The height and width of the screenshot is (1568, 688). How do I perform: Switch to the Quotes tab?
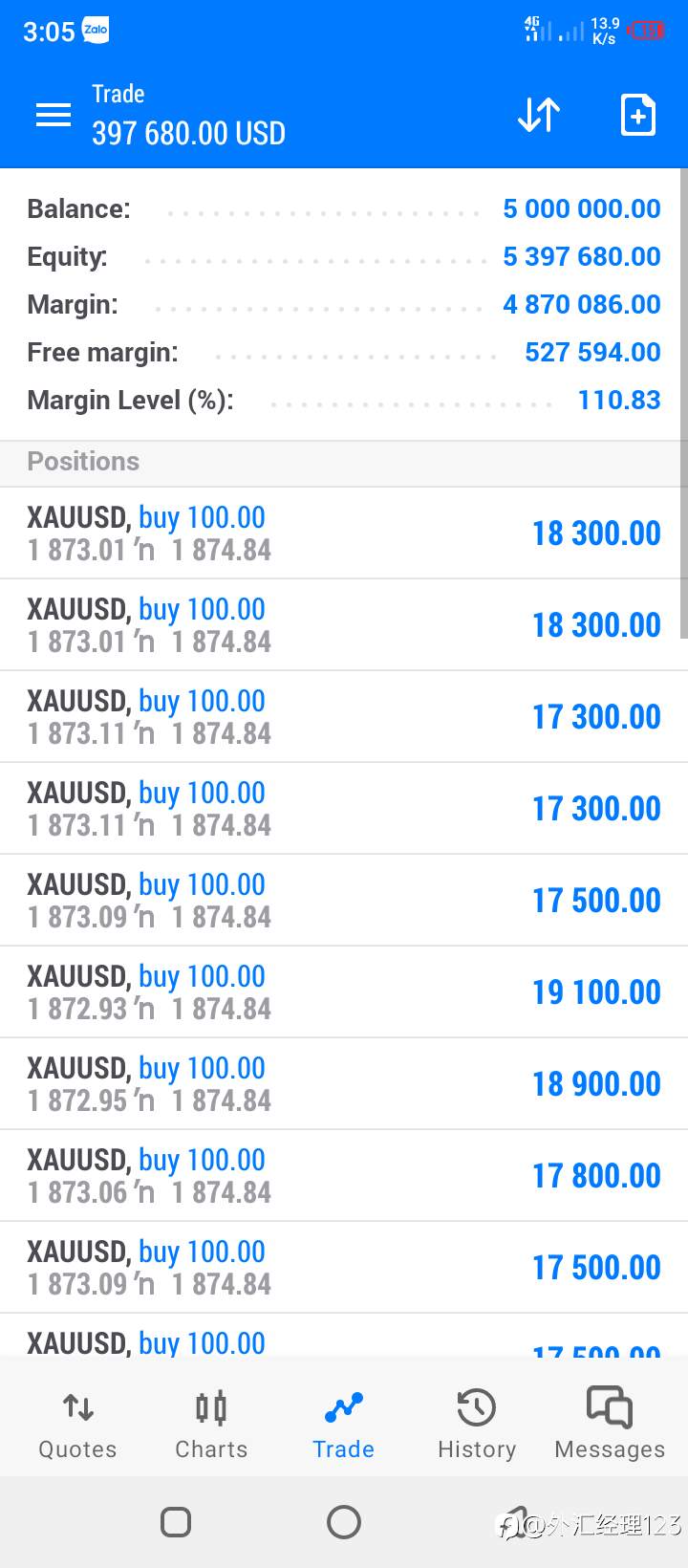pos(77,1426)
